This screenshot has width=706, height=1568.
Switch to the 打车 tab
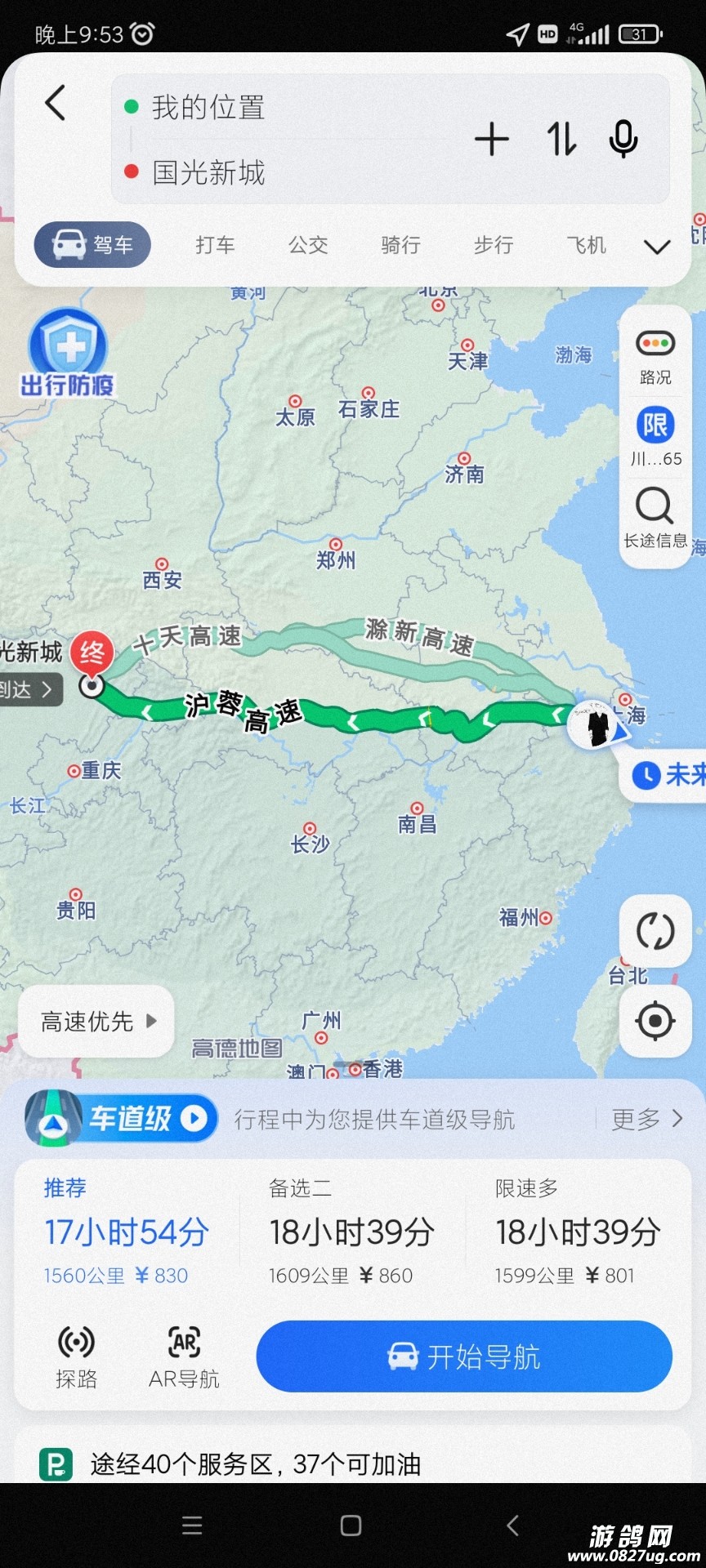pyautogui.click(x=215, y=245)
